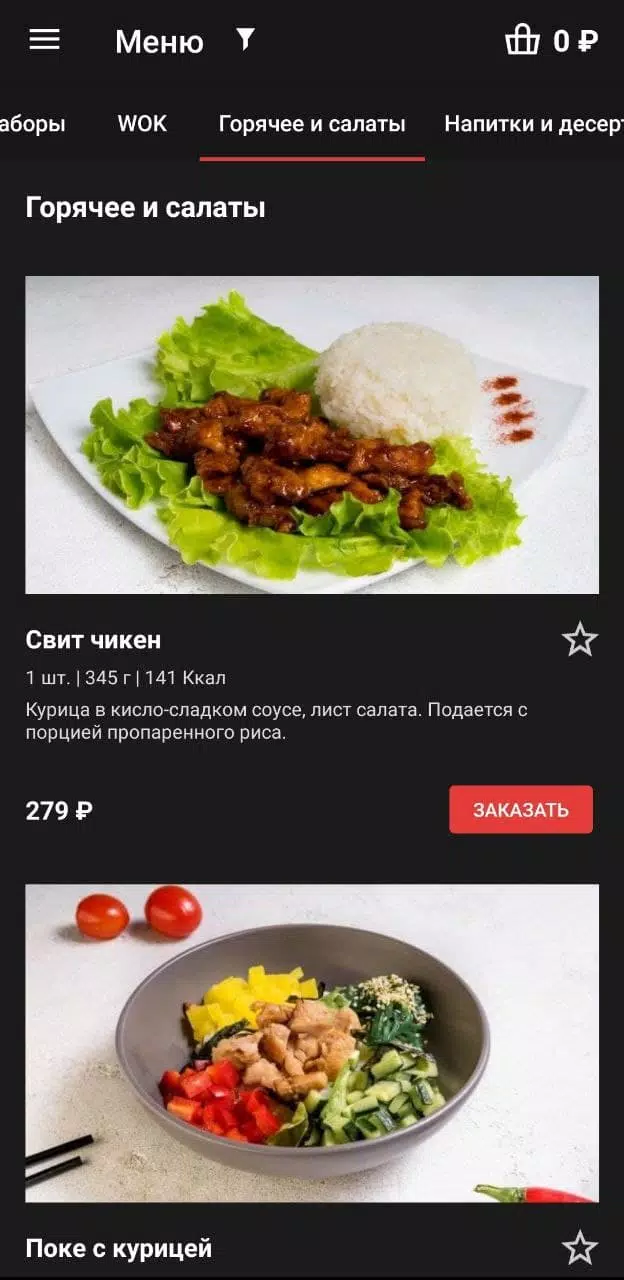Order Свит чикен with the Заказать button

(520, 810)
